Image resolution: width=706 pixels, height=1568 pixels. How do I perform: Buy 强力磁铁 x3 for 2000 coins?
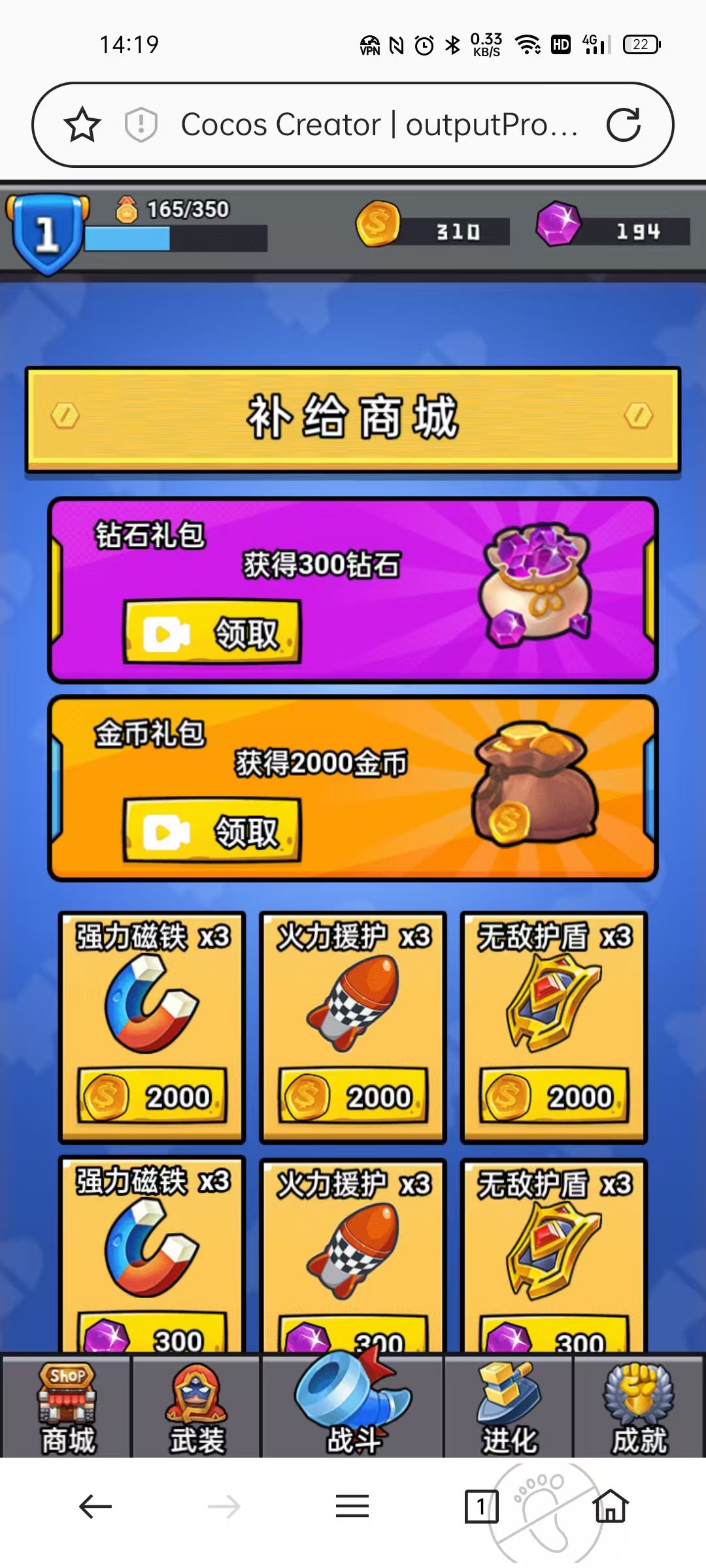click(152, 1096)
